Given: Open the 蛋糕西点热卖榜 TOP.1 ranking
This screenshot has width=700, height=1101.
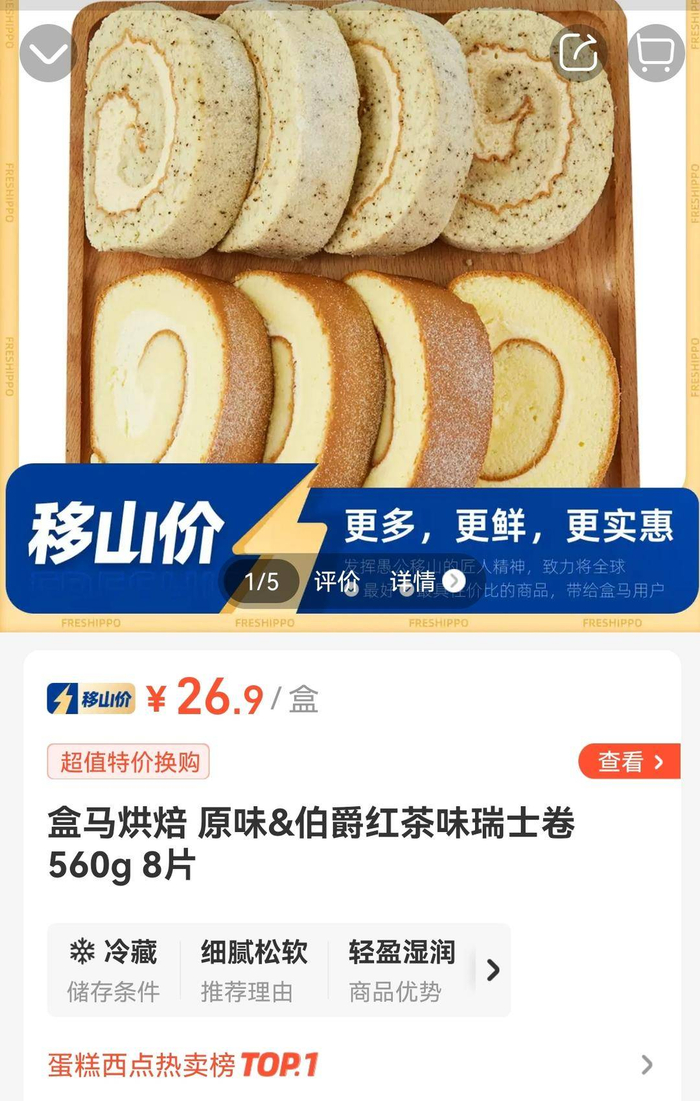Looking at the screenshot, I should (350, 1065).
